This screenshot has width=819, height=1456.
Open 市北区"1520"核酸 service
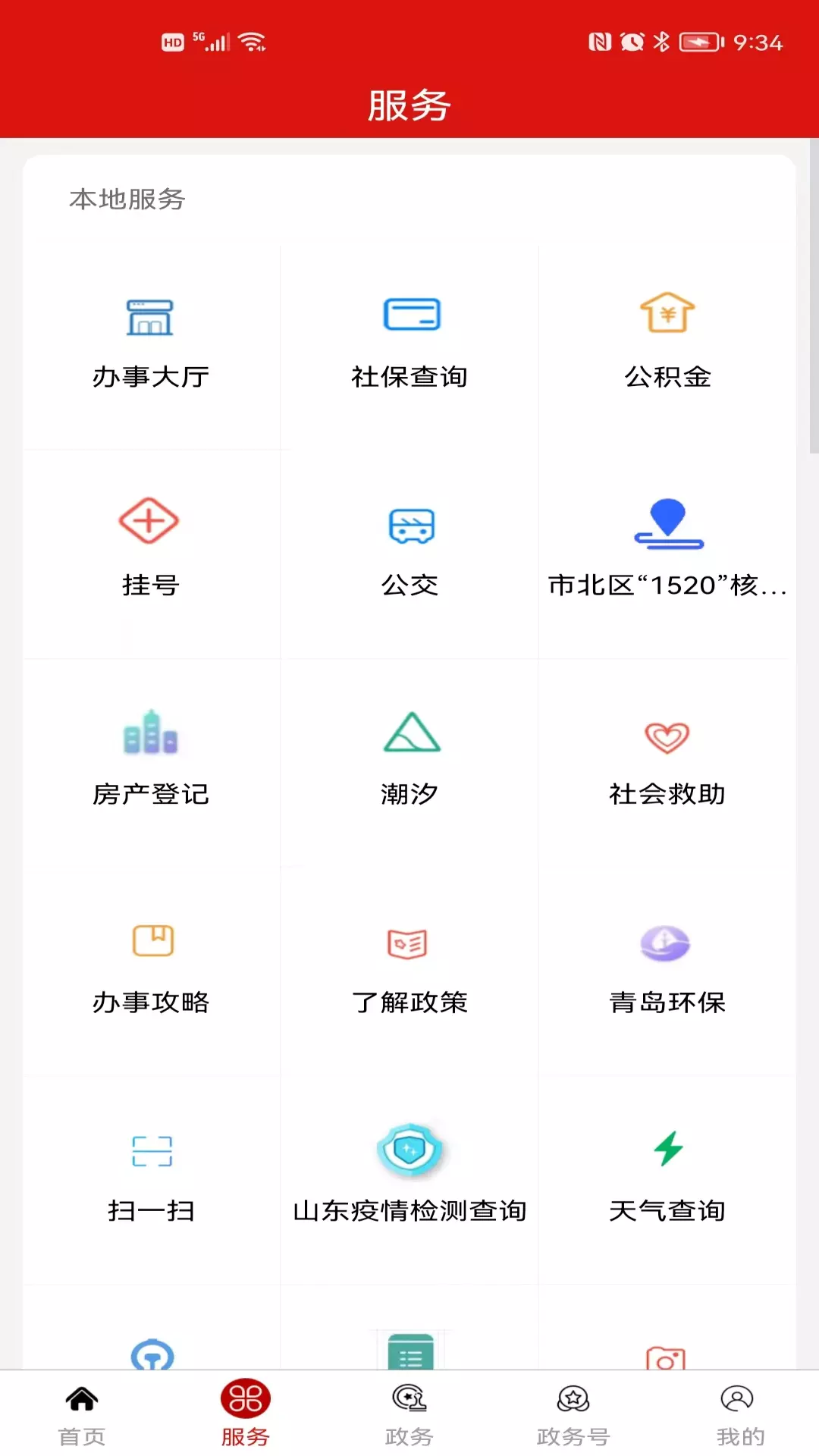coord(667,554)
